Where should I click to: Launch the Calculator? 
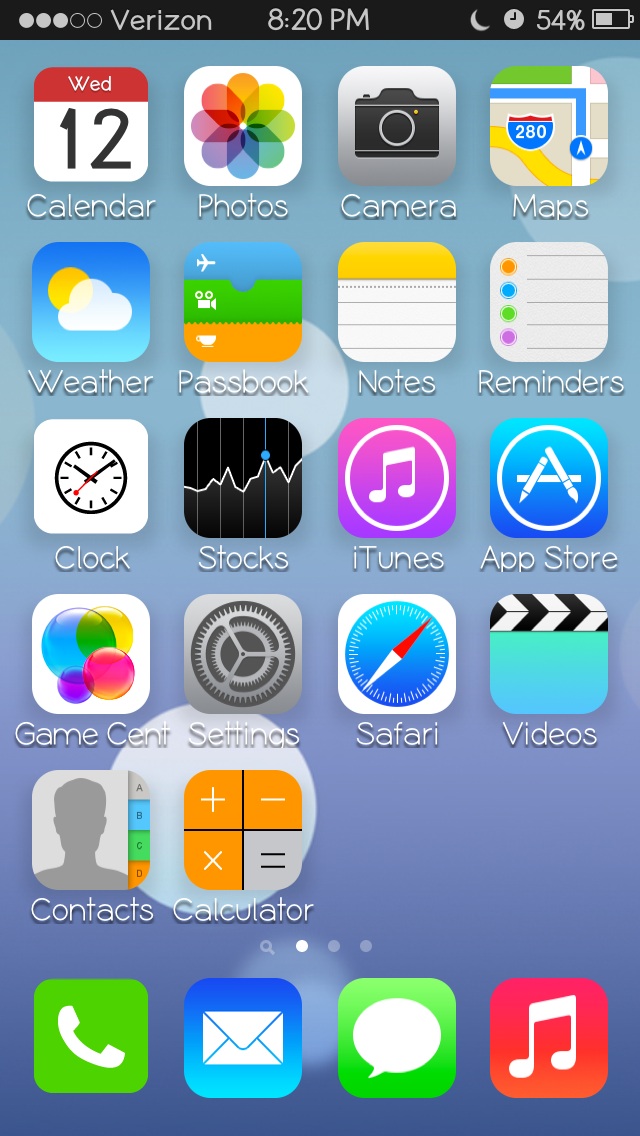(243, 830)
